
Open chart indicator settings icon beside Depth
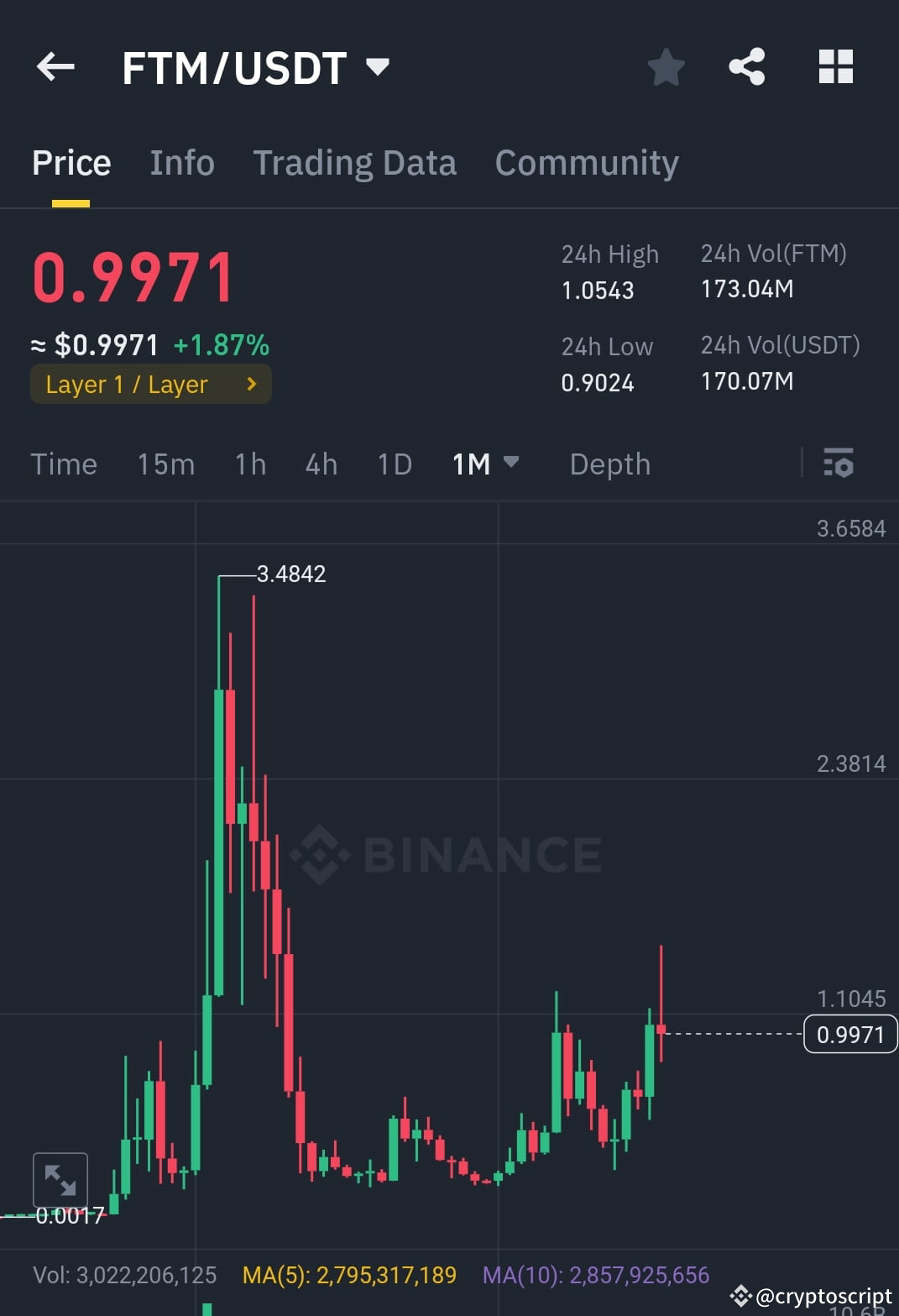(x=839, y=464)
